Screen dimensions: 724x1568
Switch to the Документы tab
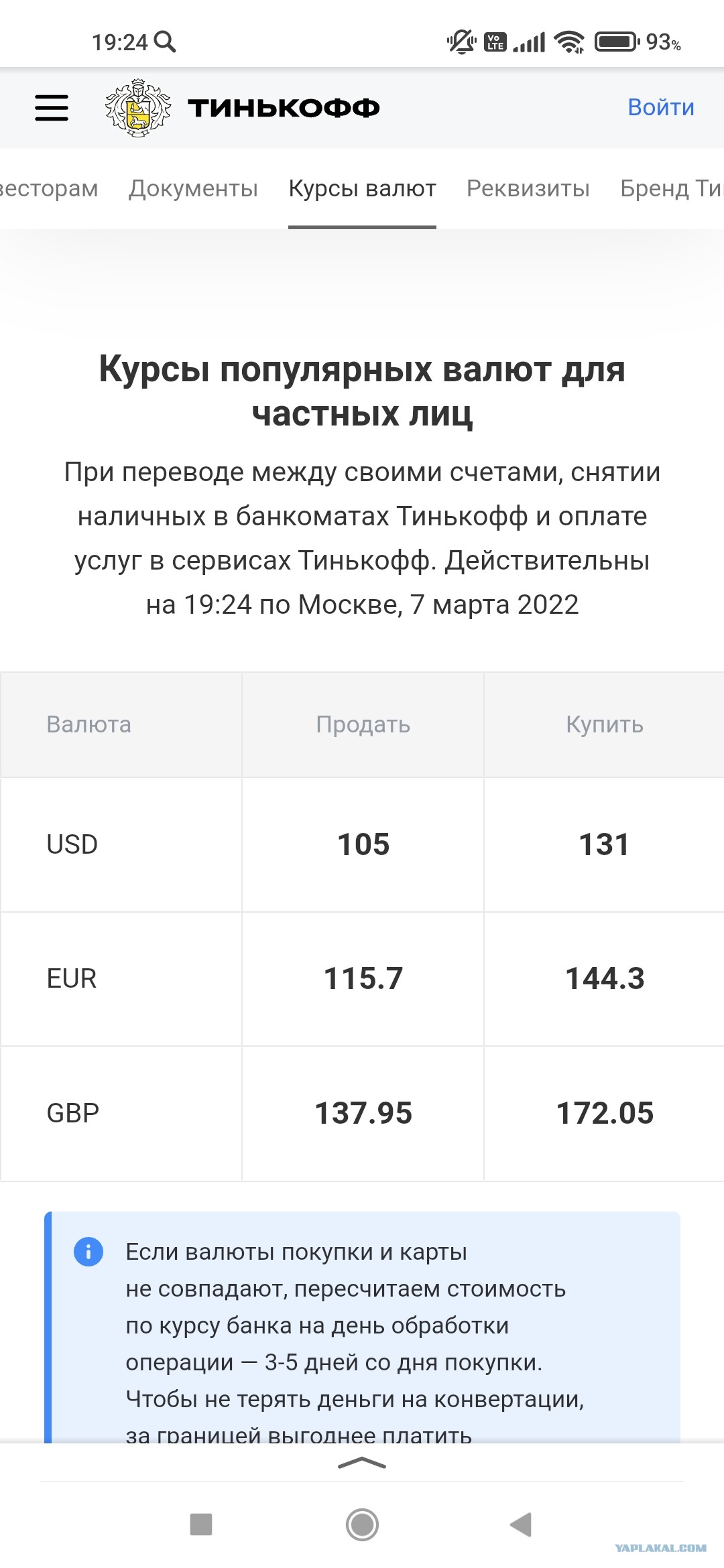(x=193, y=188)
